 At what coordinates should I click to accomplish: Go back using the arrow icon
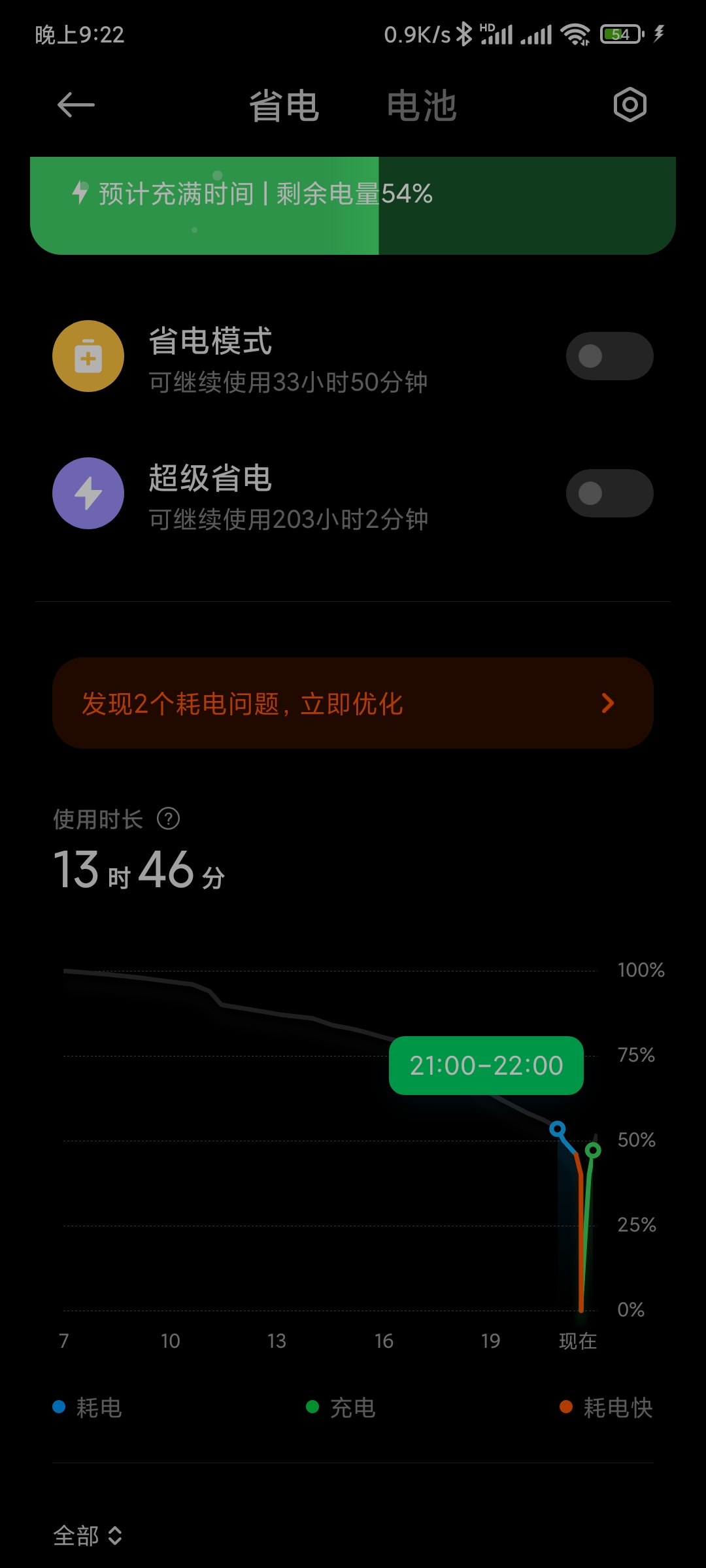pyautogui.click(x=76, y=105)
